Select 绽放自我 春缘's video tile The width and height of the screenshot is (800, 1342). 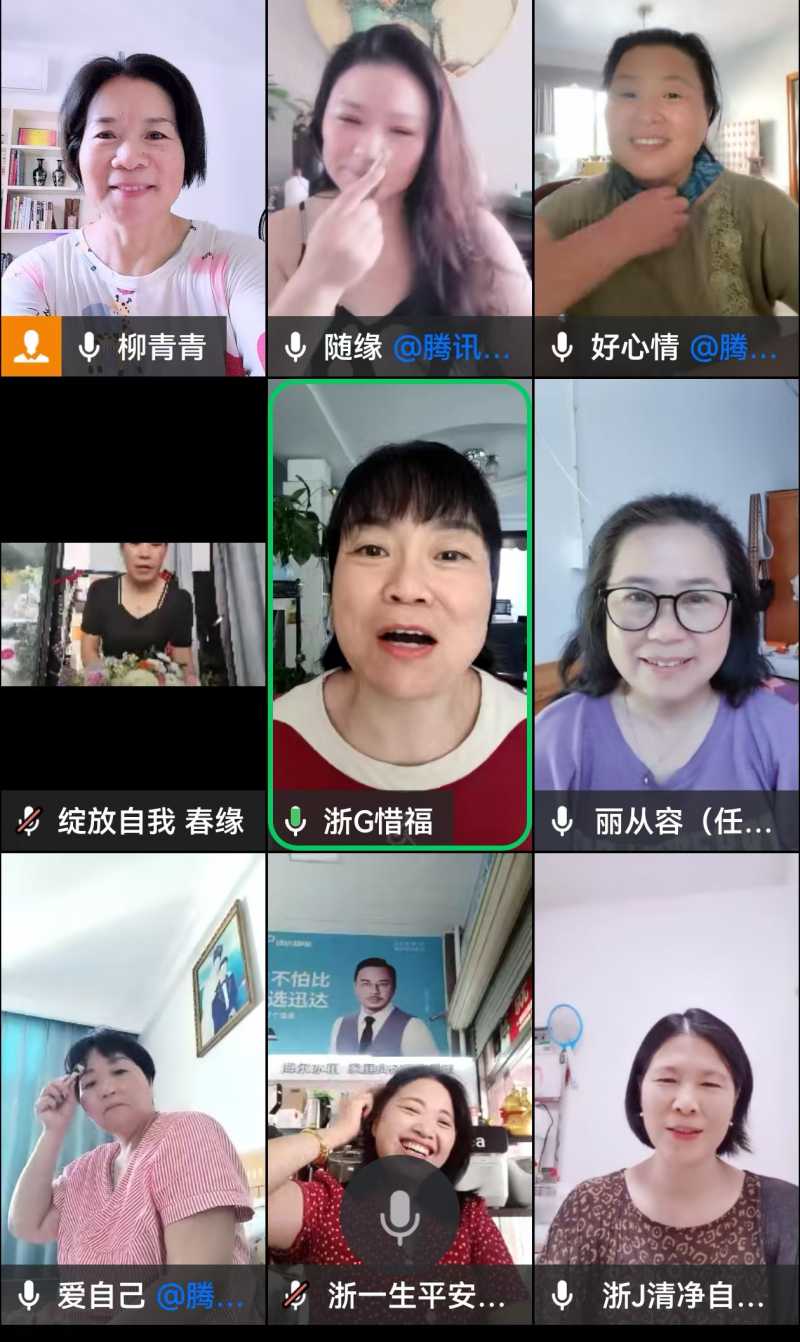[x=133, y=614]
